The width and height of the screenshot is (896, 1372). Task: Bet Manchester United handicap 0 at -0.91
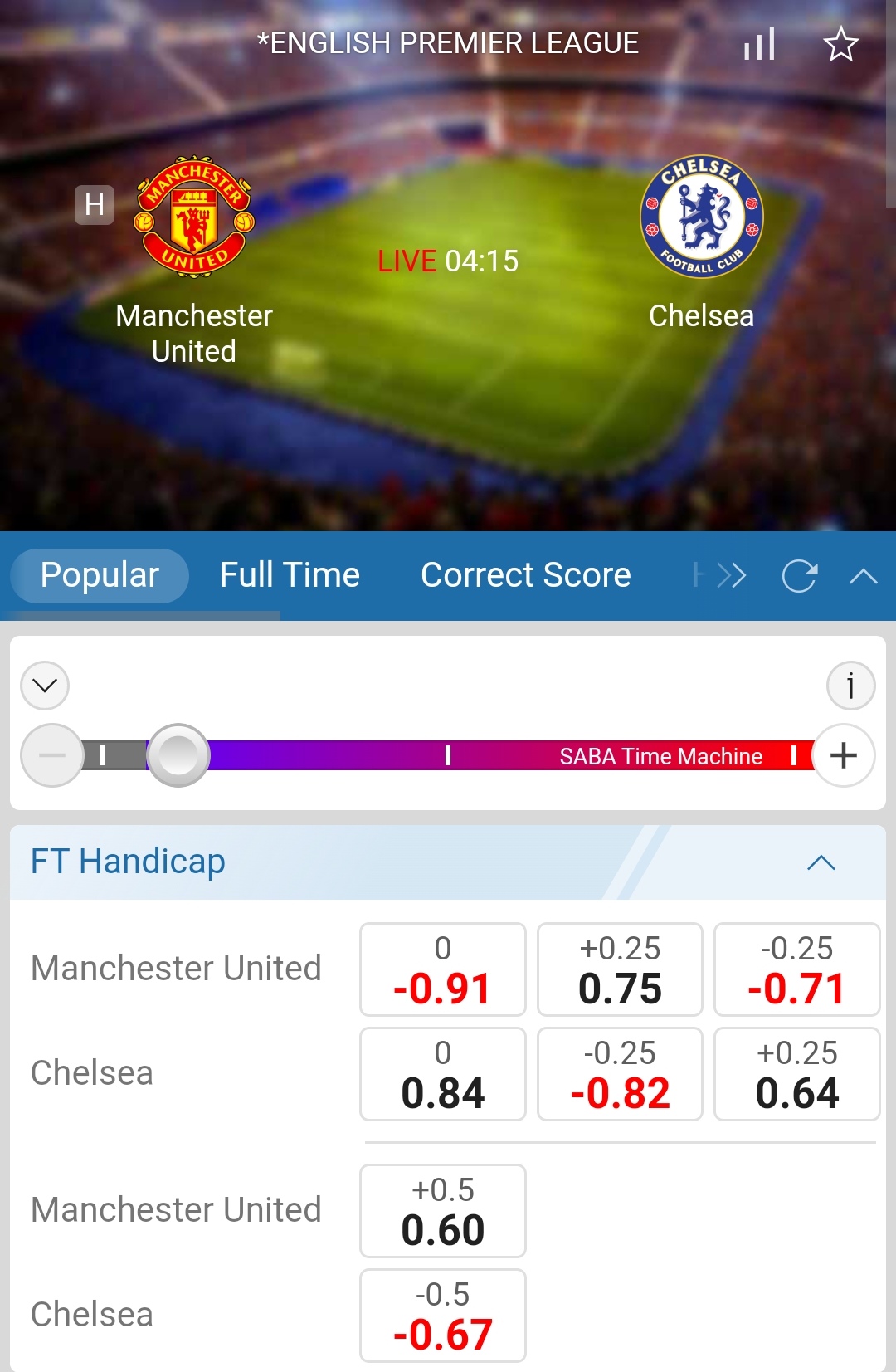click(443, 969)
